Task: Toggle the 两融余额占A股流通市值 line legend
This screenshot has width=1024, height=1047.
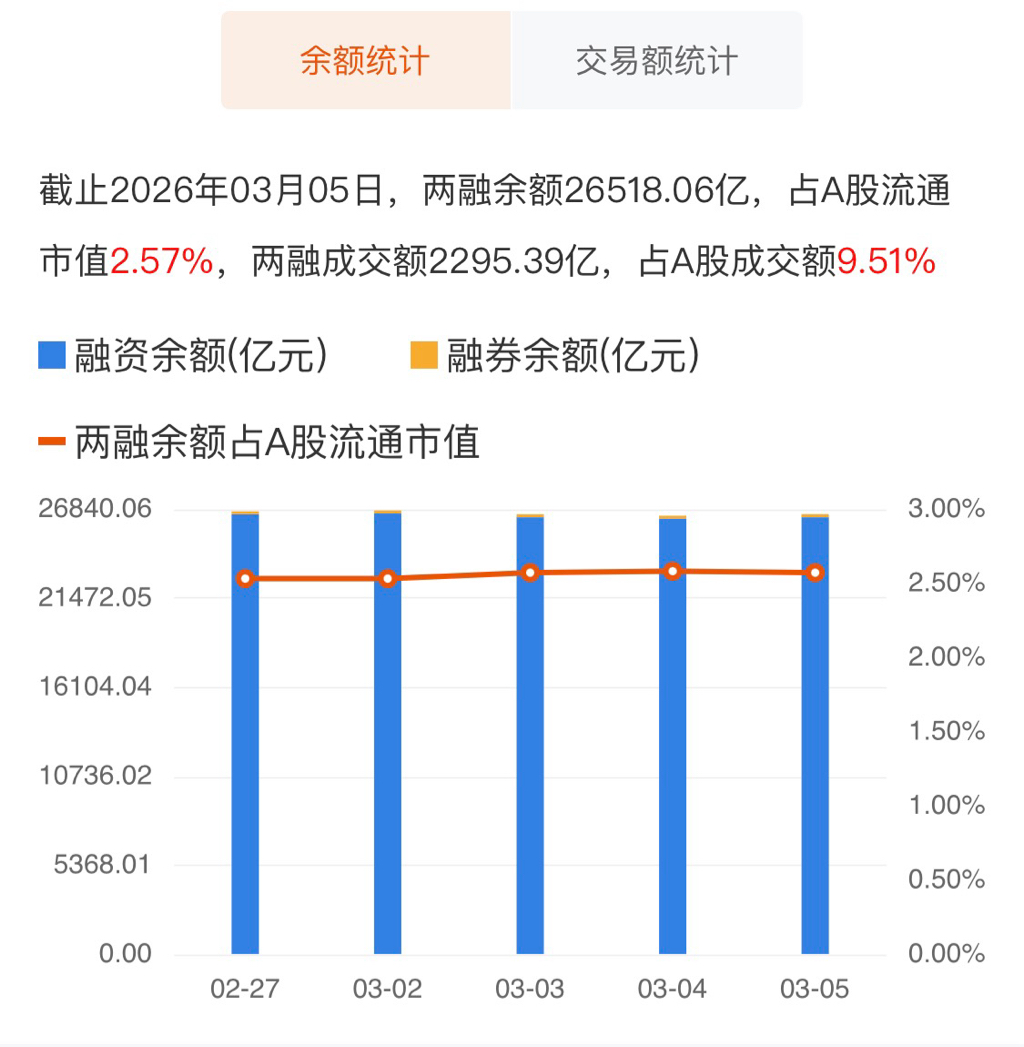Action: pyautogui.click(x=260, y=441)
